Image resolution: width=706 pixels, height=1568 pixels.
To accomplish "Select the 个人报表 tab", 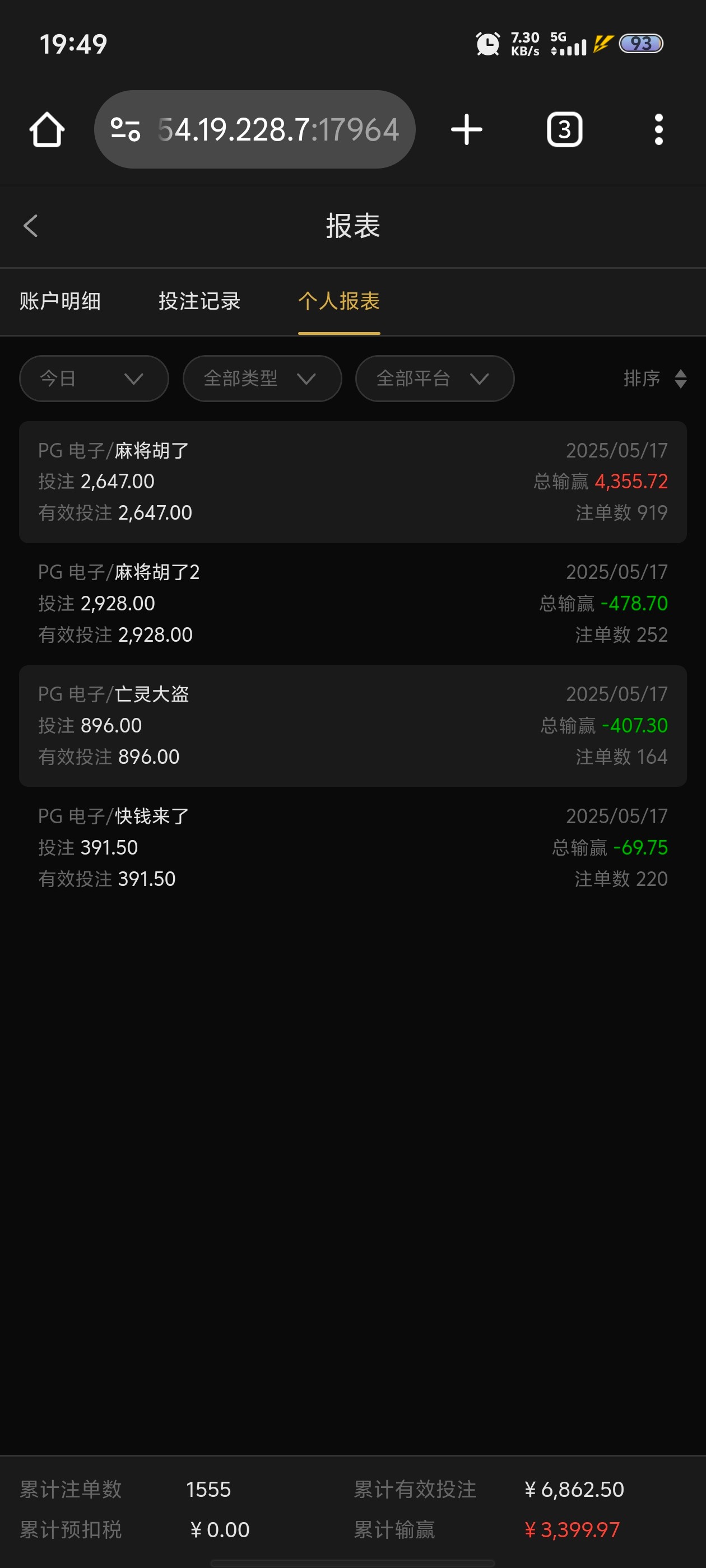I will point(338,301).
